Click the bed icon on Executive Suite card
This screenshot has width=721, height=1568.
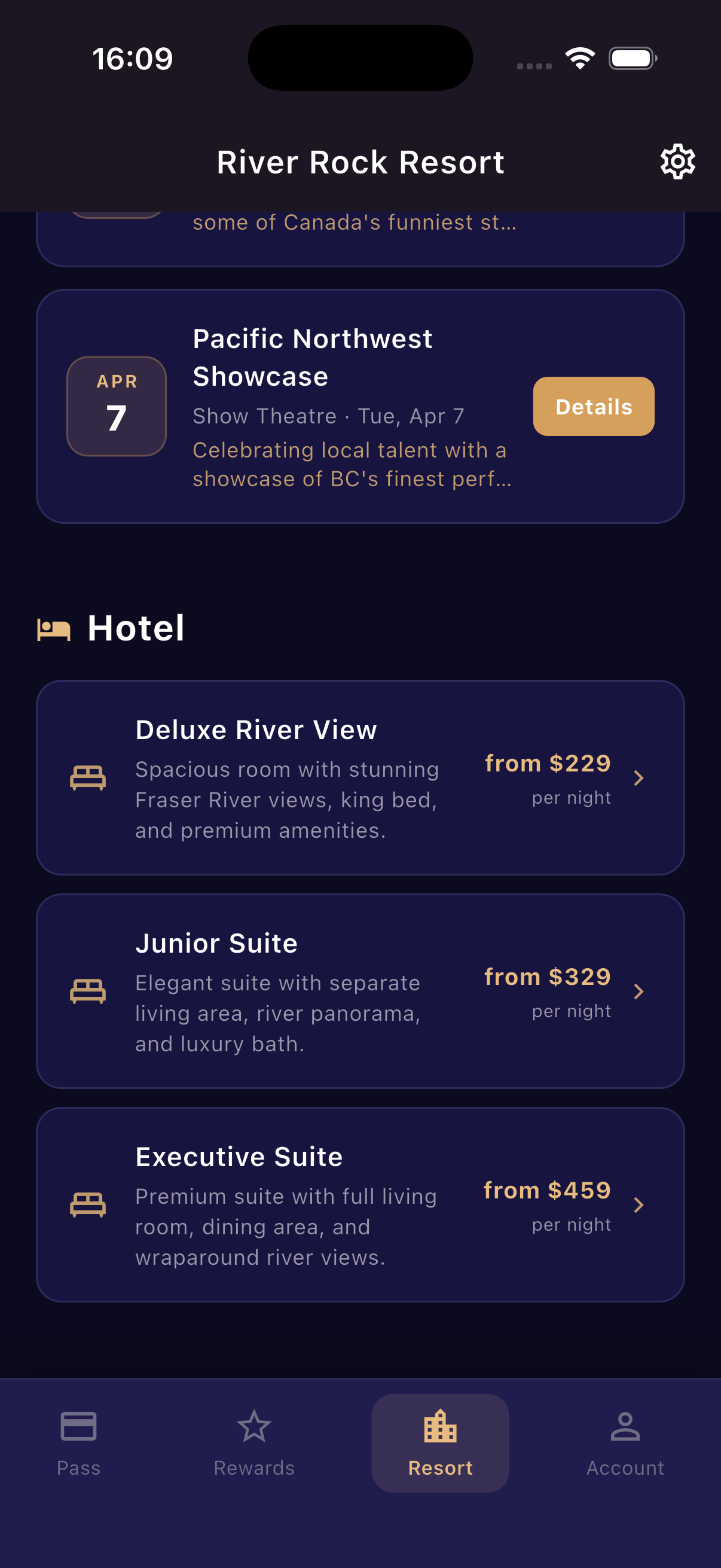pyautogui.click(x=88, y=1204)
